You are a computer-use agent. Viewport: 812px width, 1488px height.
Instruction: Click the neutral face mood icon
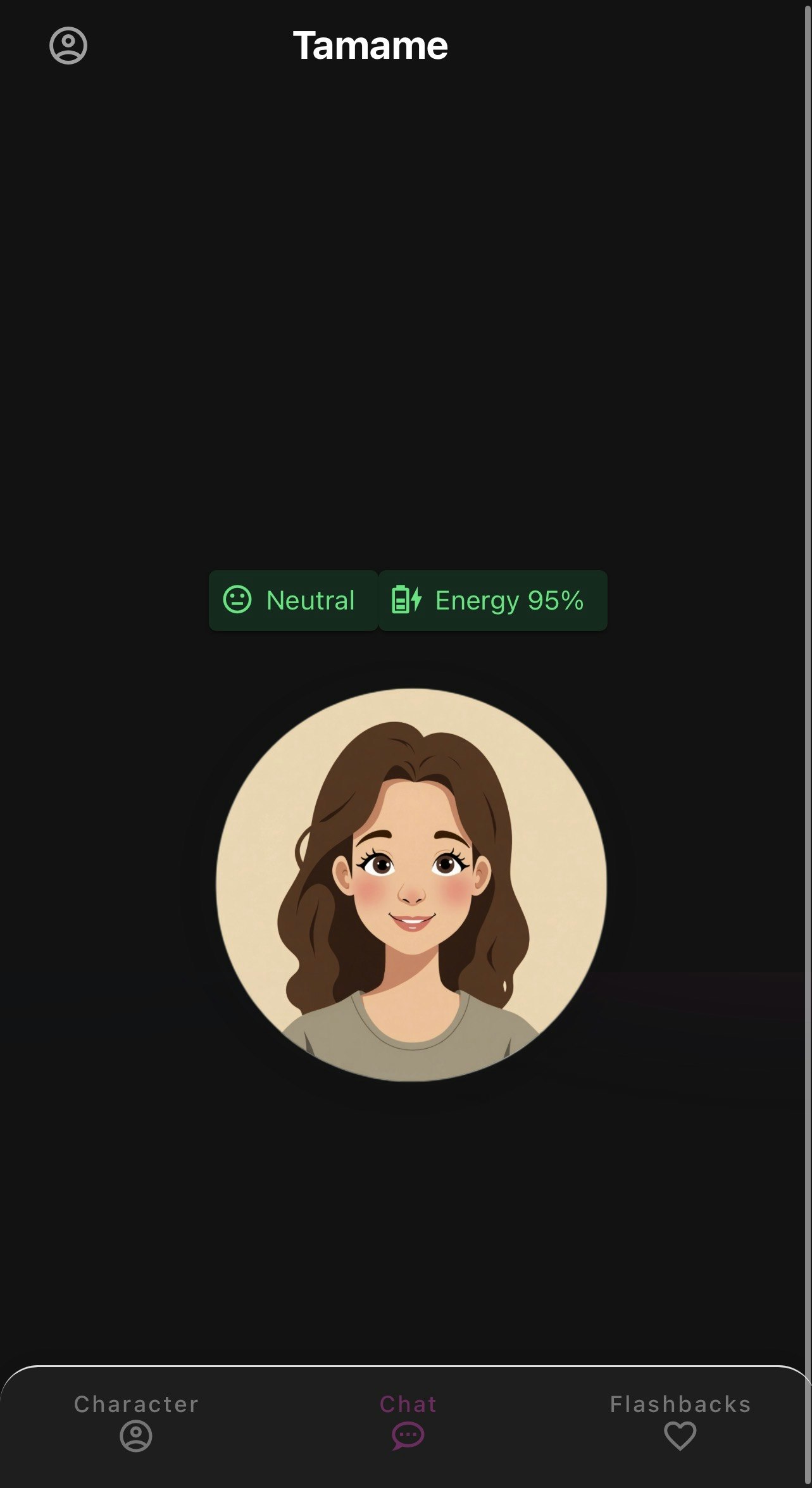(237, 601)
